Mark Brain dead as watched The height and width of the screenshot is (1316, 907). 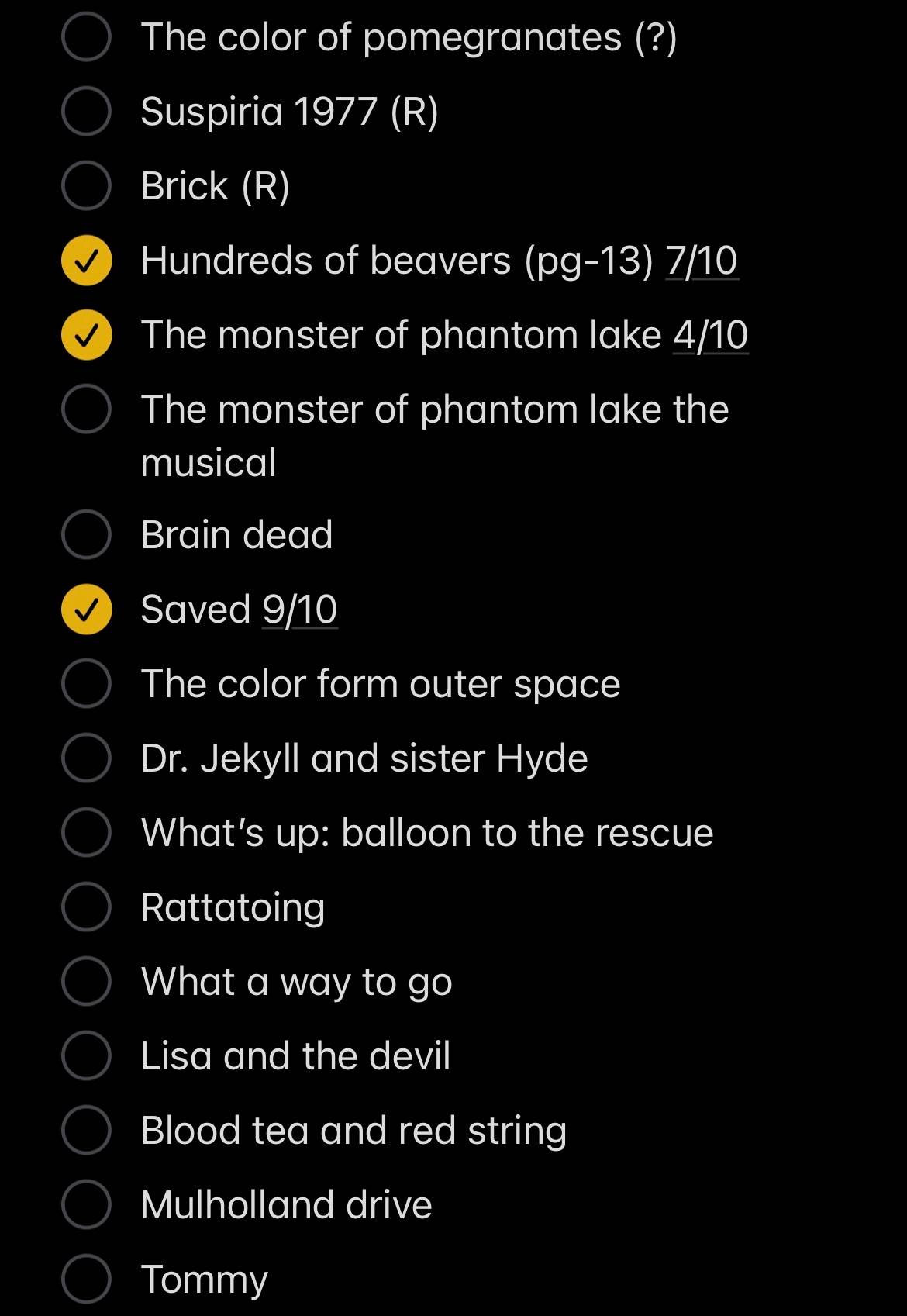(86, 534)
